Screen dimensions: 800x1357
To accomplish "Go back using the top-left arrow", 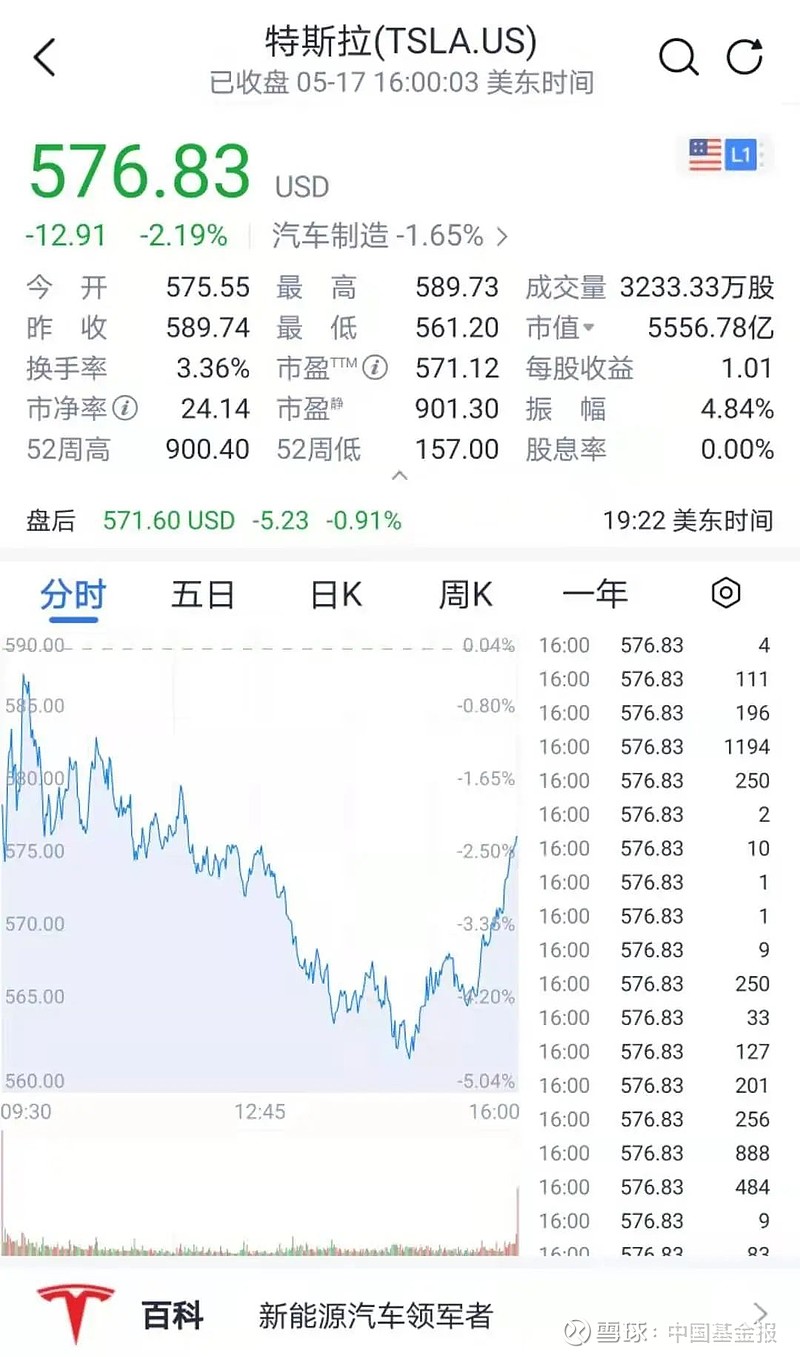I will click(x=45, y=58).
